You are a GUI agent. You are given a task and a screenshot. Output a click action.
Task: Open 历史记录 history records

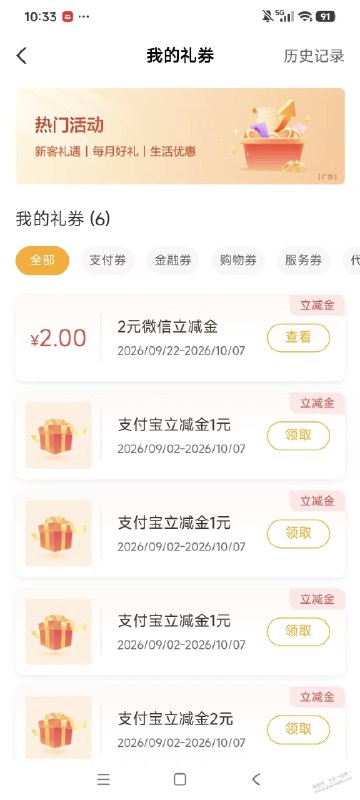pos(314,56)
